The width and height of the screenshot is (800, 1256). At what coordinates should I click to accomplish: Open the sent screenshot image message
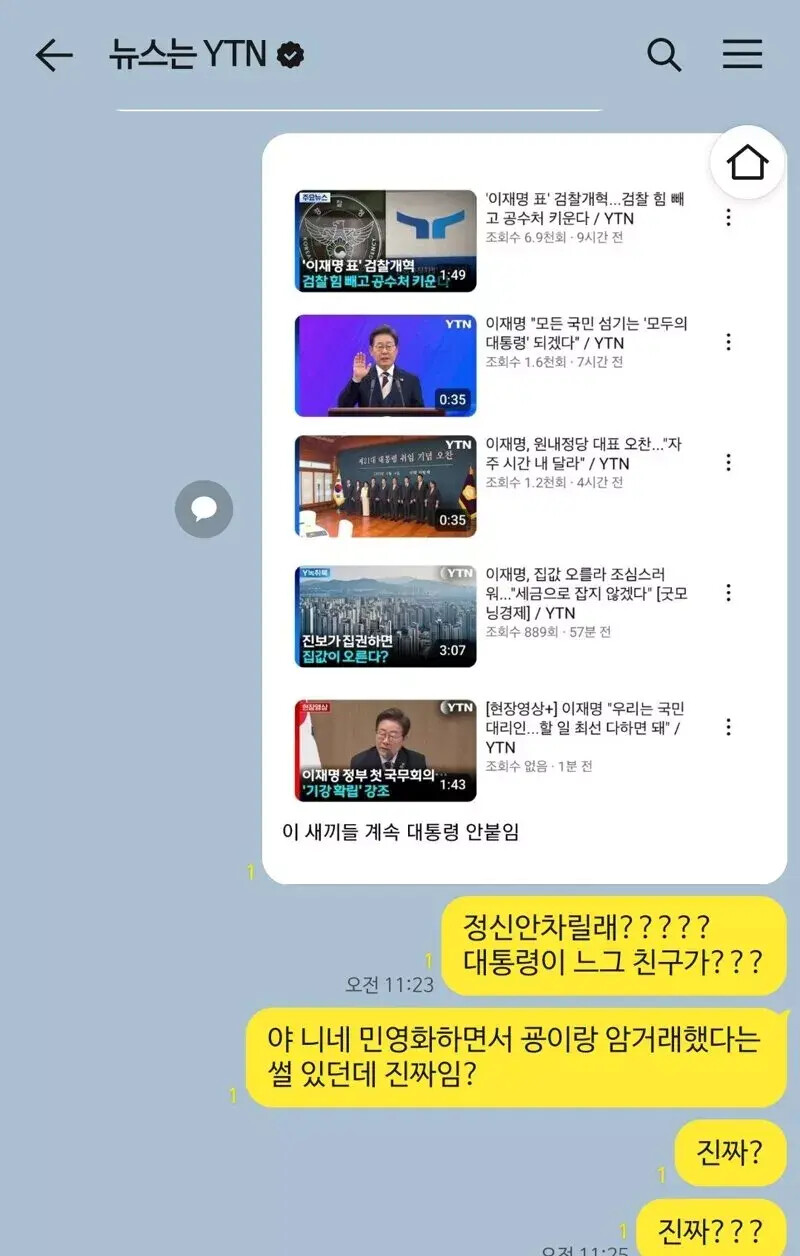[x=524, y=508]
